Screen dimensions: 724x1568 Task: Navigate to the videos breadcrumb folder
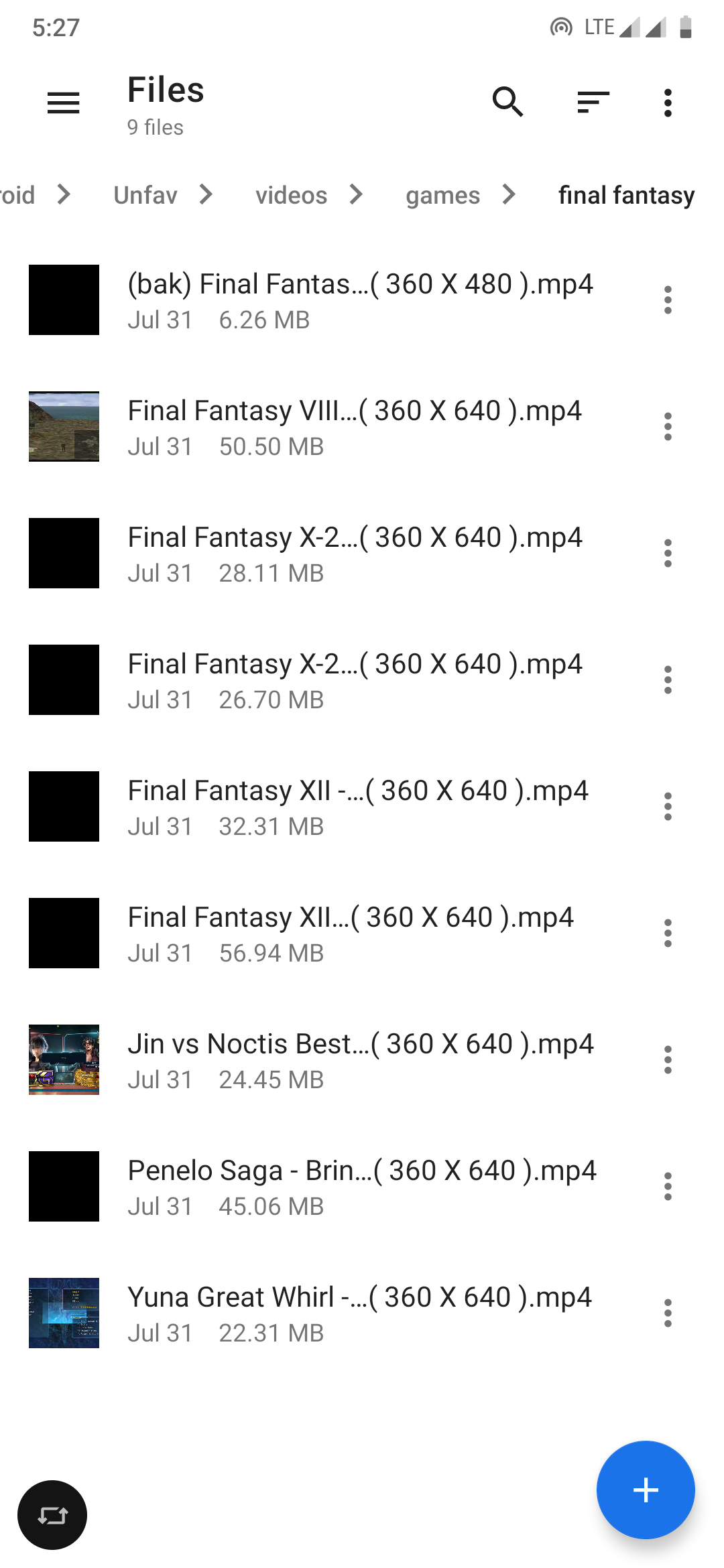point(291,195)
